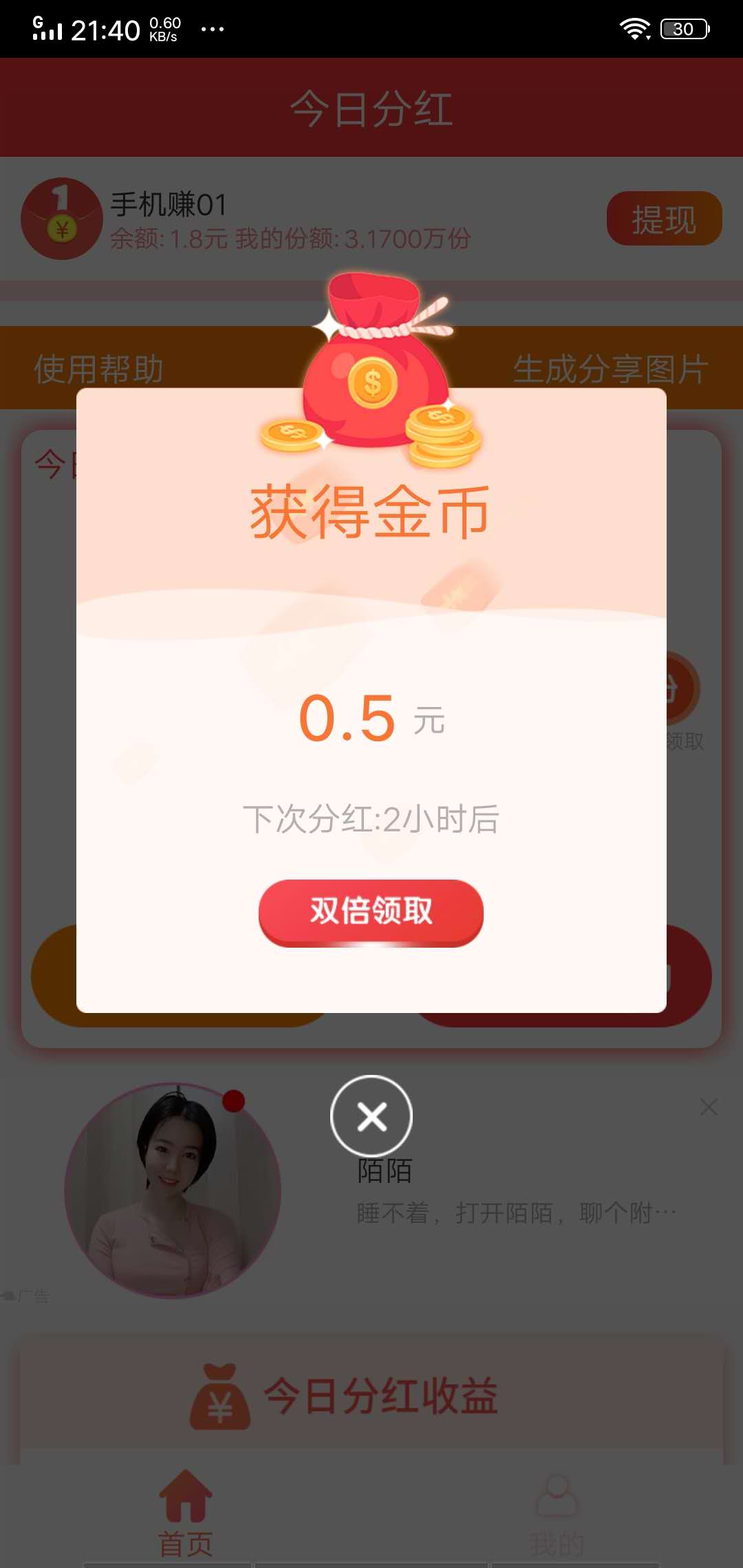Viewport: 743px width, 1568px height.
Task: Tap the three-dot indicator in the status bar
Action: tap(214, 29)
